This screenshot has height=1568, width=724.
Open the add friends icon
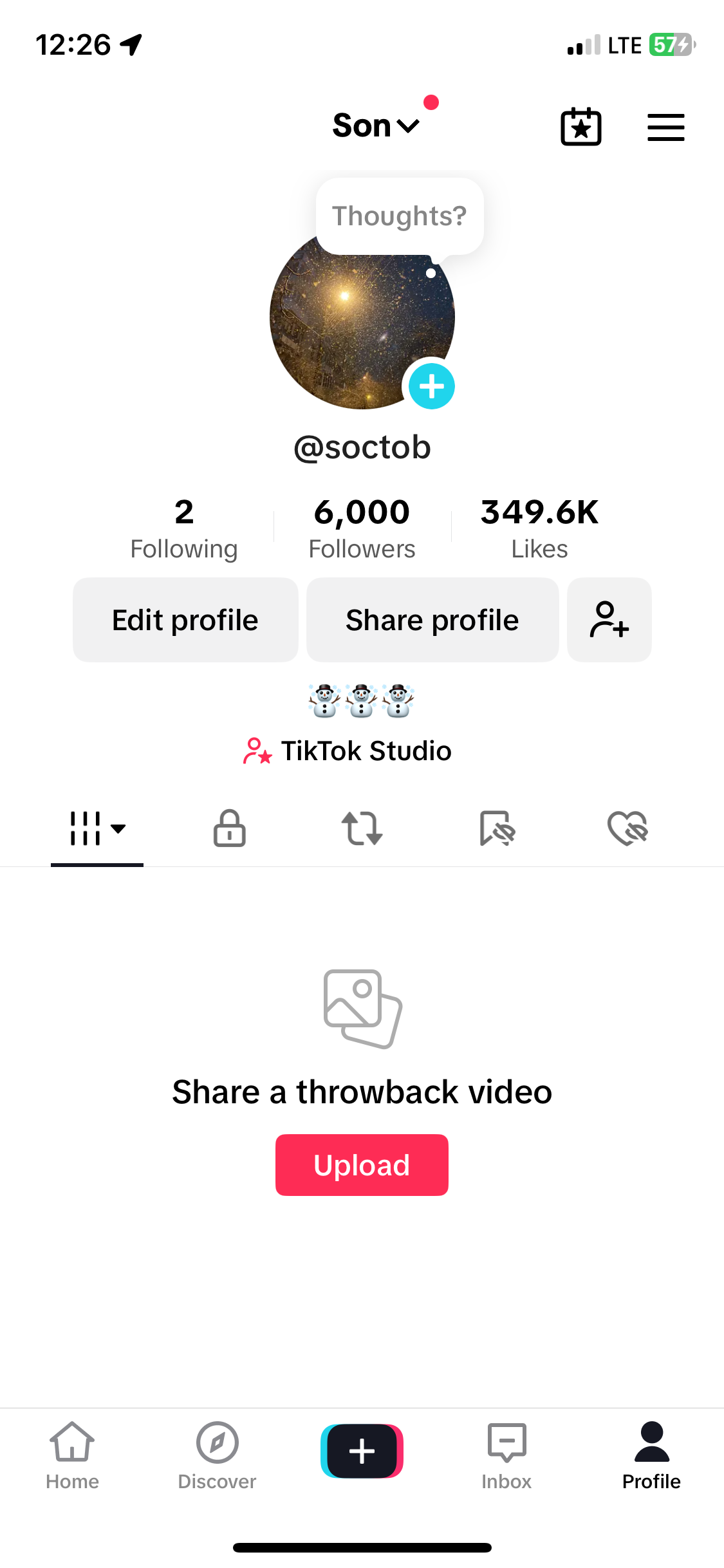(x=609, y=620)
